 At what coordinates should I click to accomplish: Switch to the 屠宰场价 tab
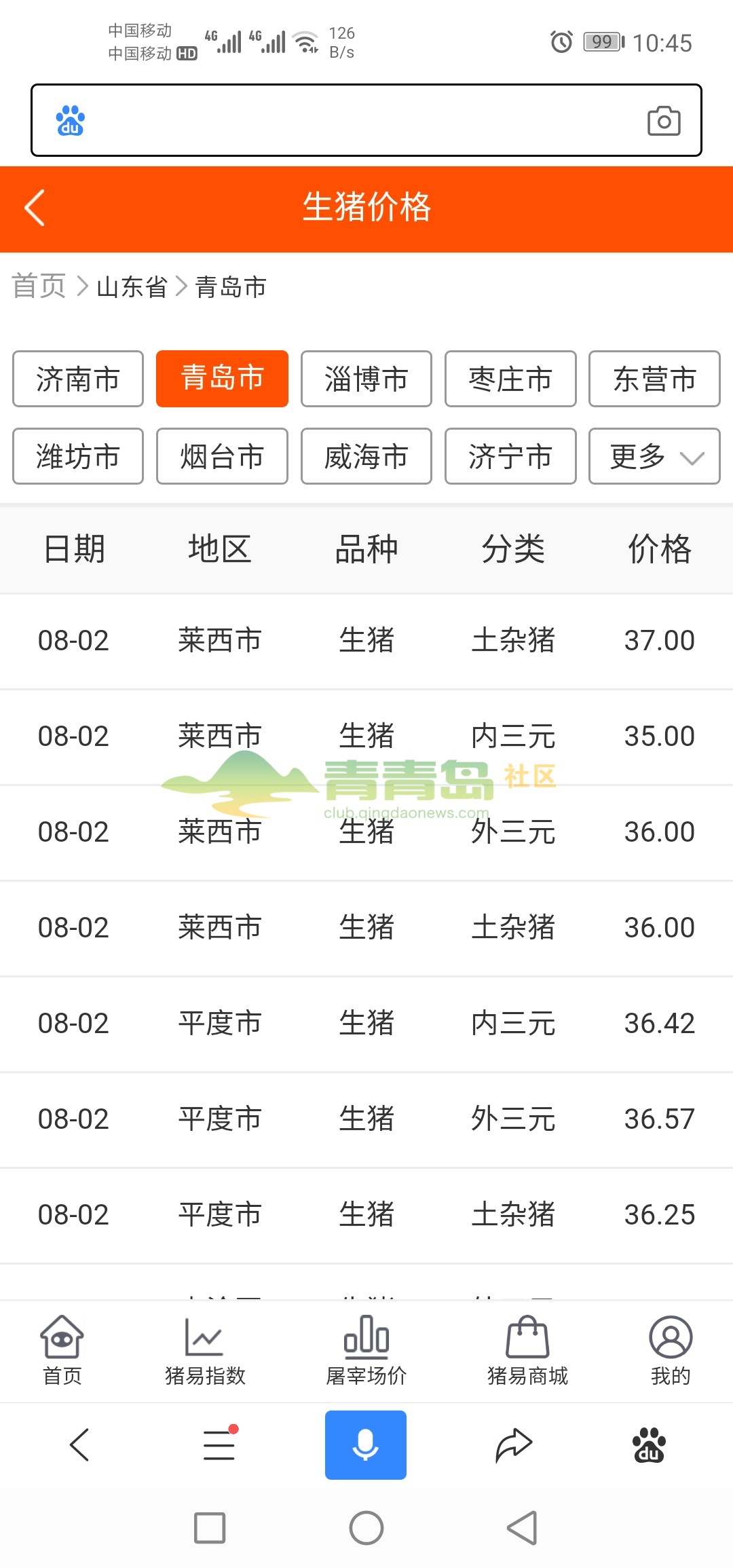click(366, 1351)
